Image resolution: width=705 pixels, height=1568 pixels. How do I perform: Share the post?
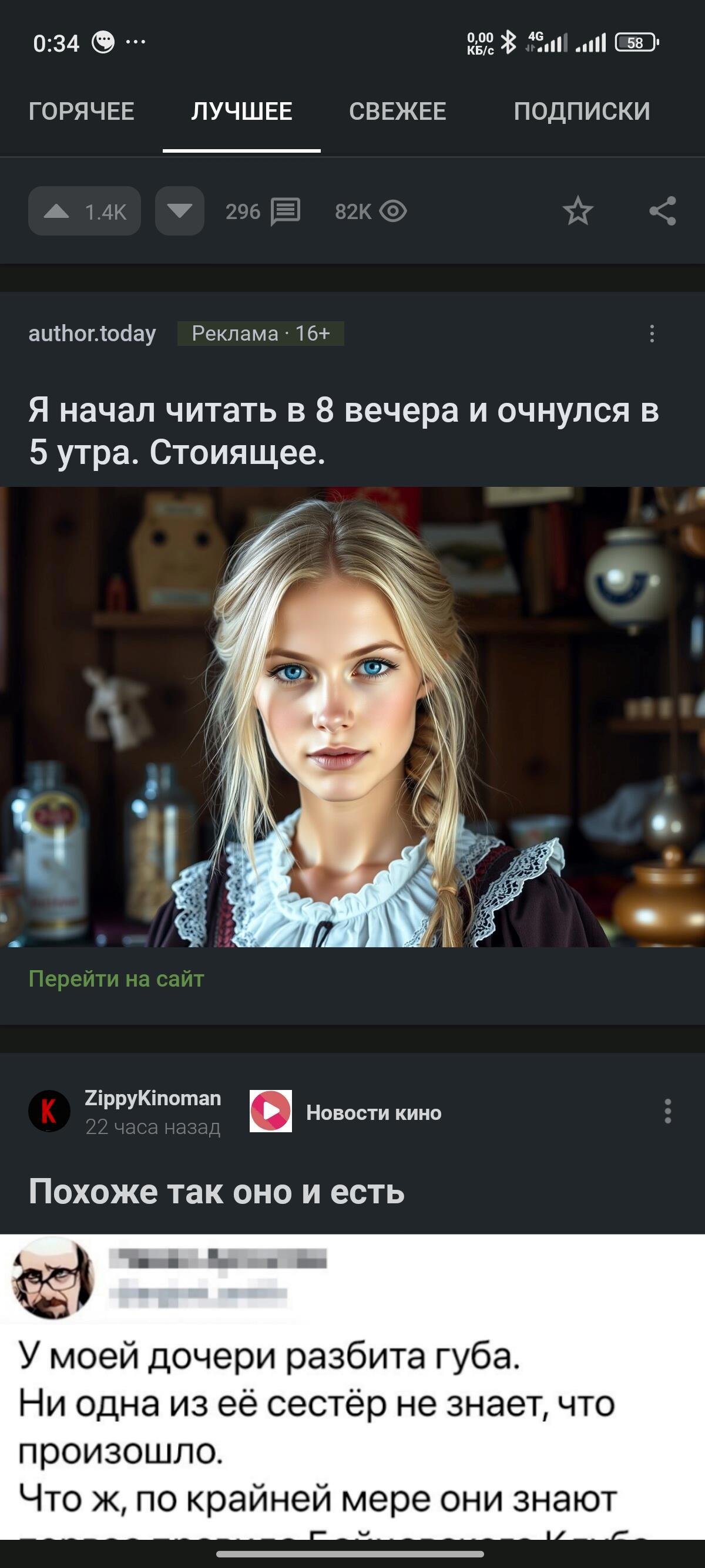click(662, 211)
